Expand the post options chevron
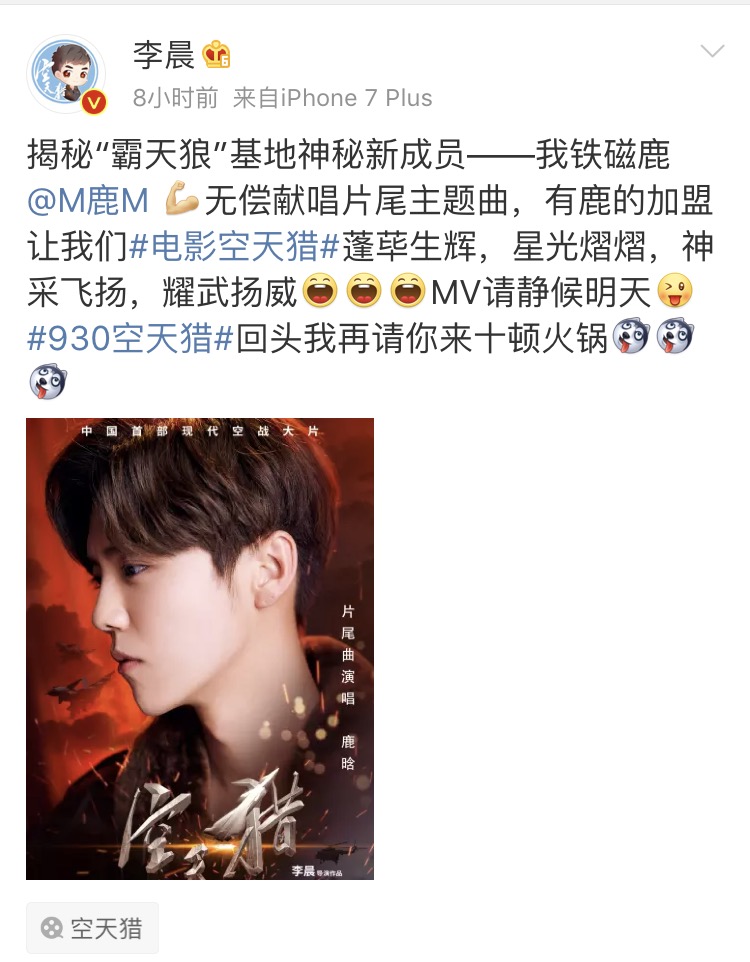 tap(712, 52)
